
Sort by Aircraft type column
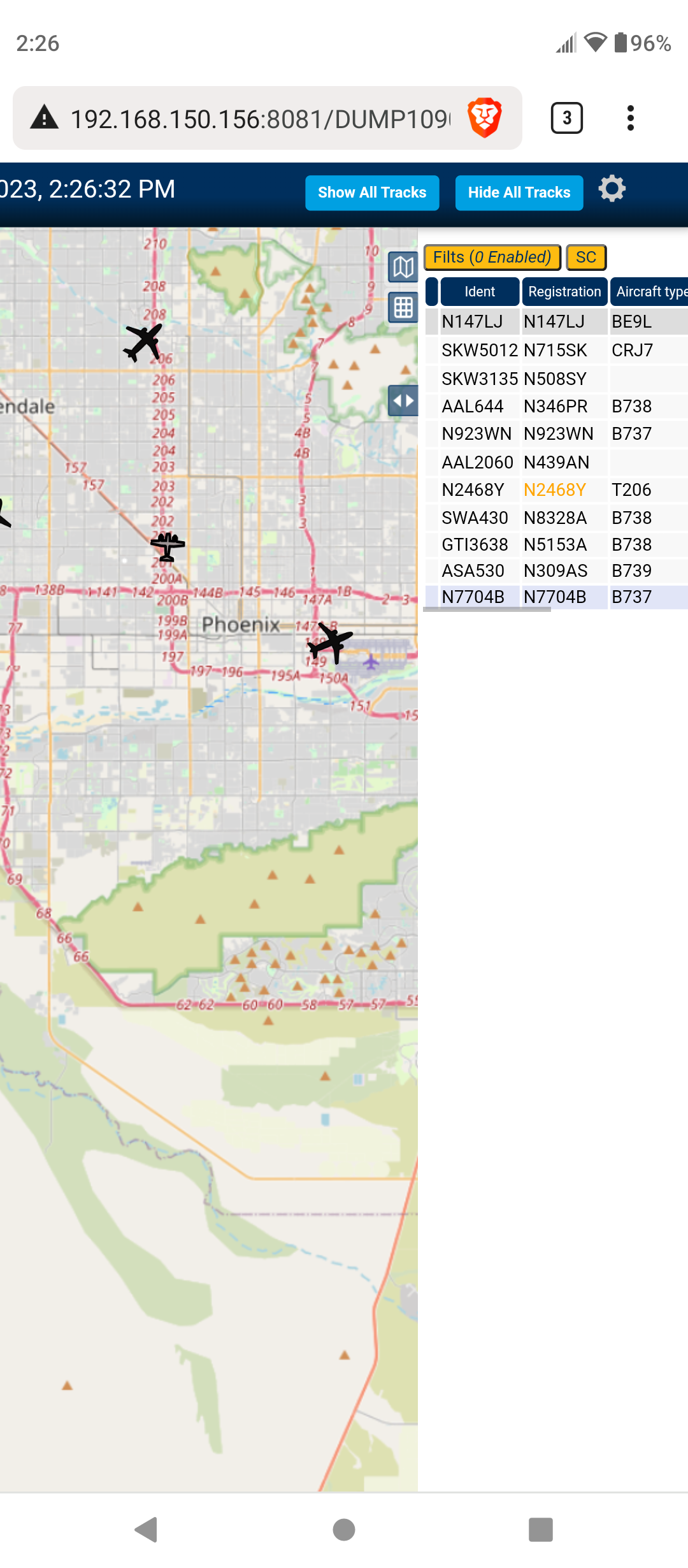coord(650,292)
